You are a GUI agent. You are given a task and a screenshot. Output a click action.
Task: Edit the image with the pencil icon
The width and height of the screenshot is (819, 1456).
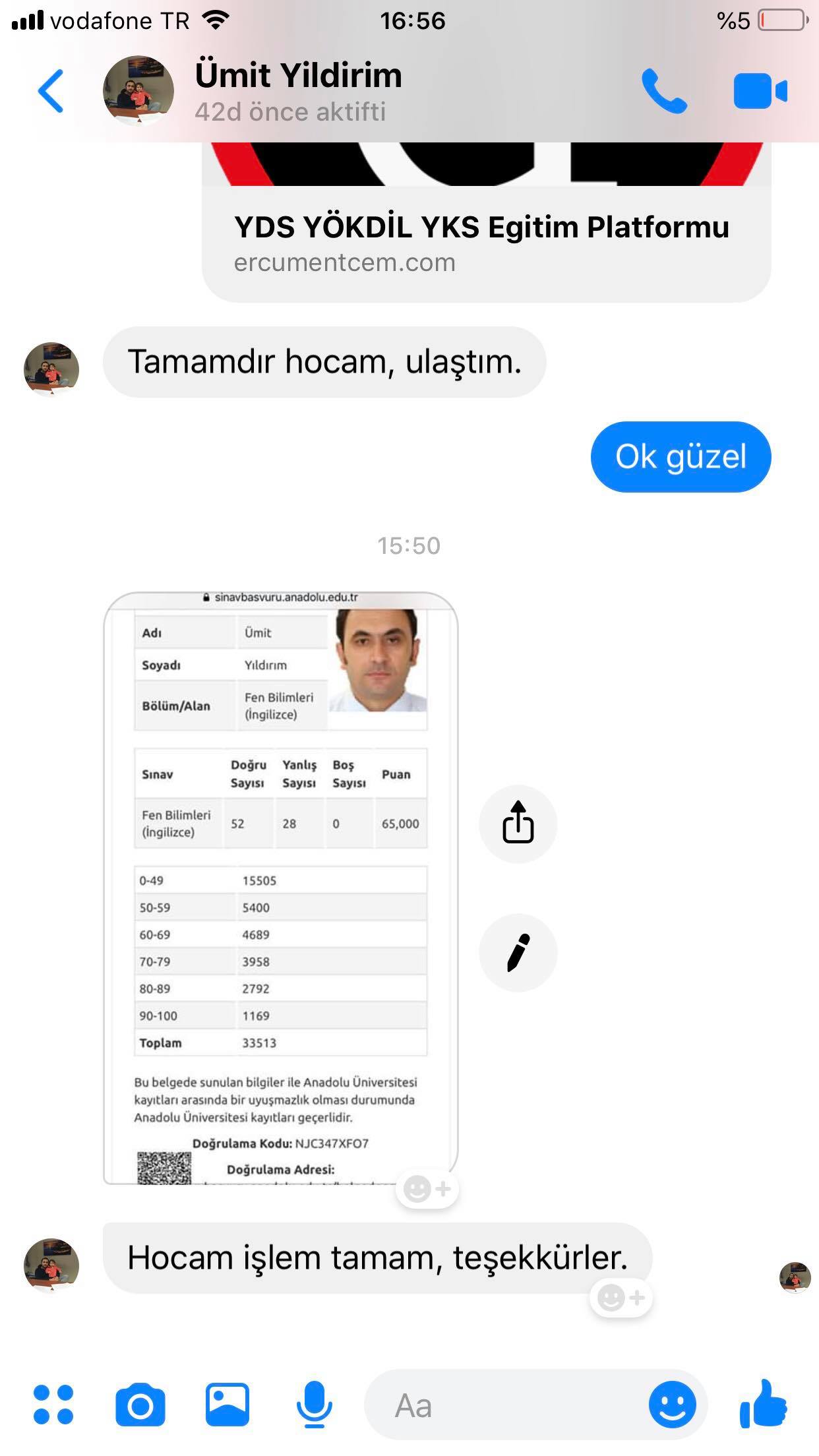click(518, 953)
